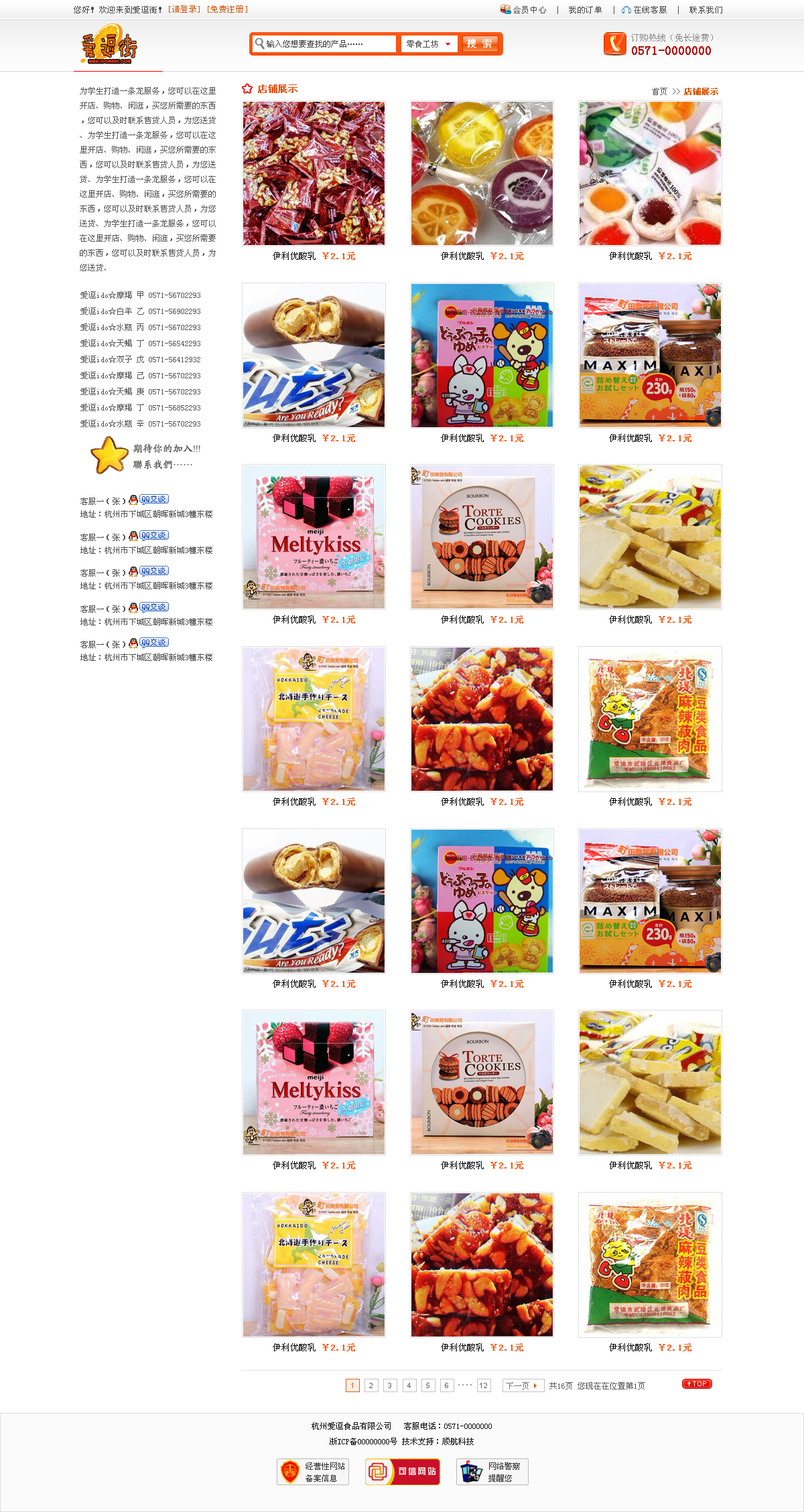Open 我的订单 my orders

point(585,9)
